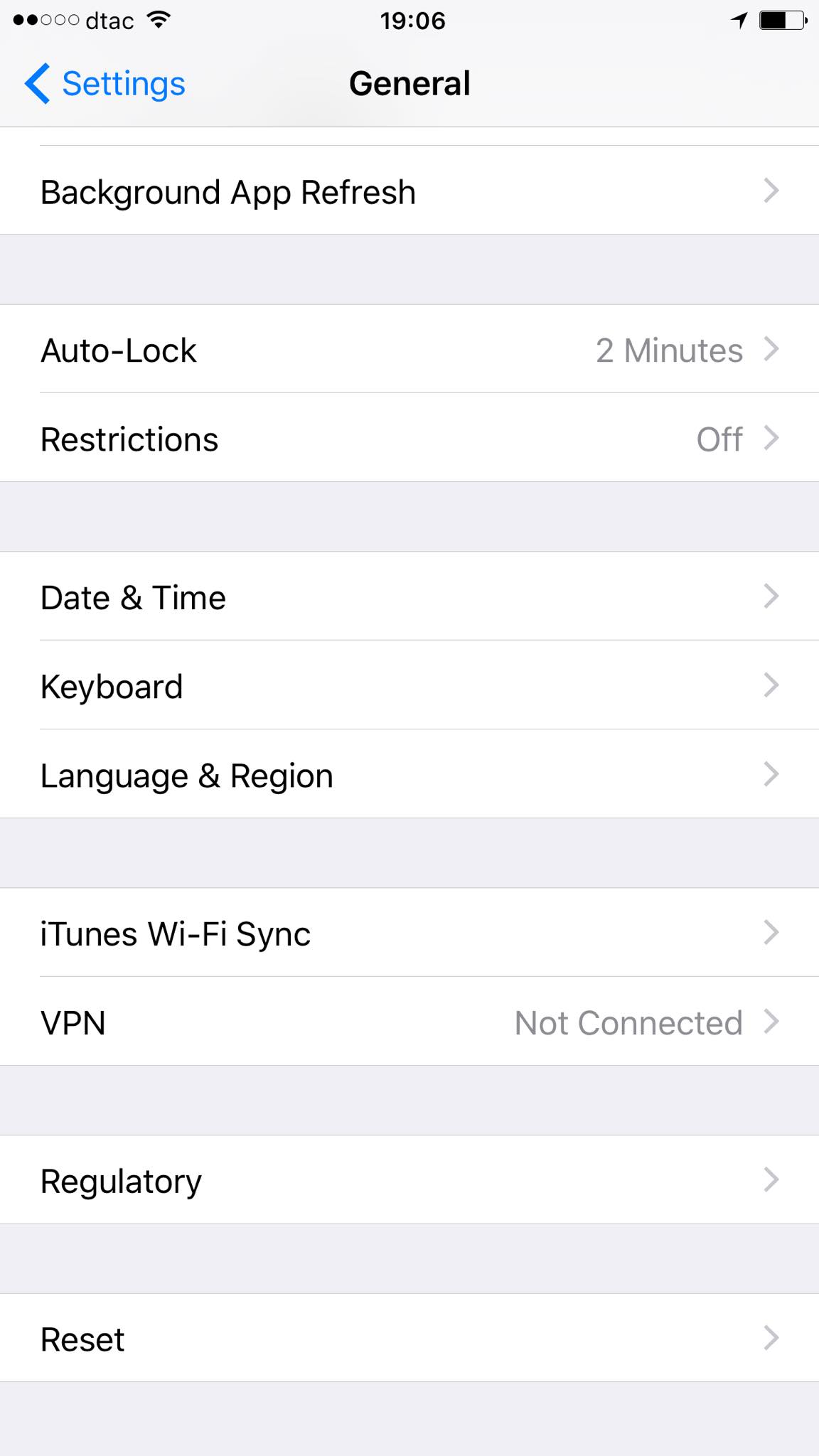View Regulatory information
The width and height of the screenshot is (819, 1456).
409,1181
